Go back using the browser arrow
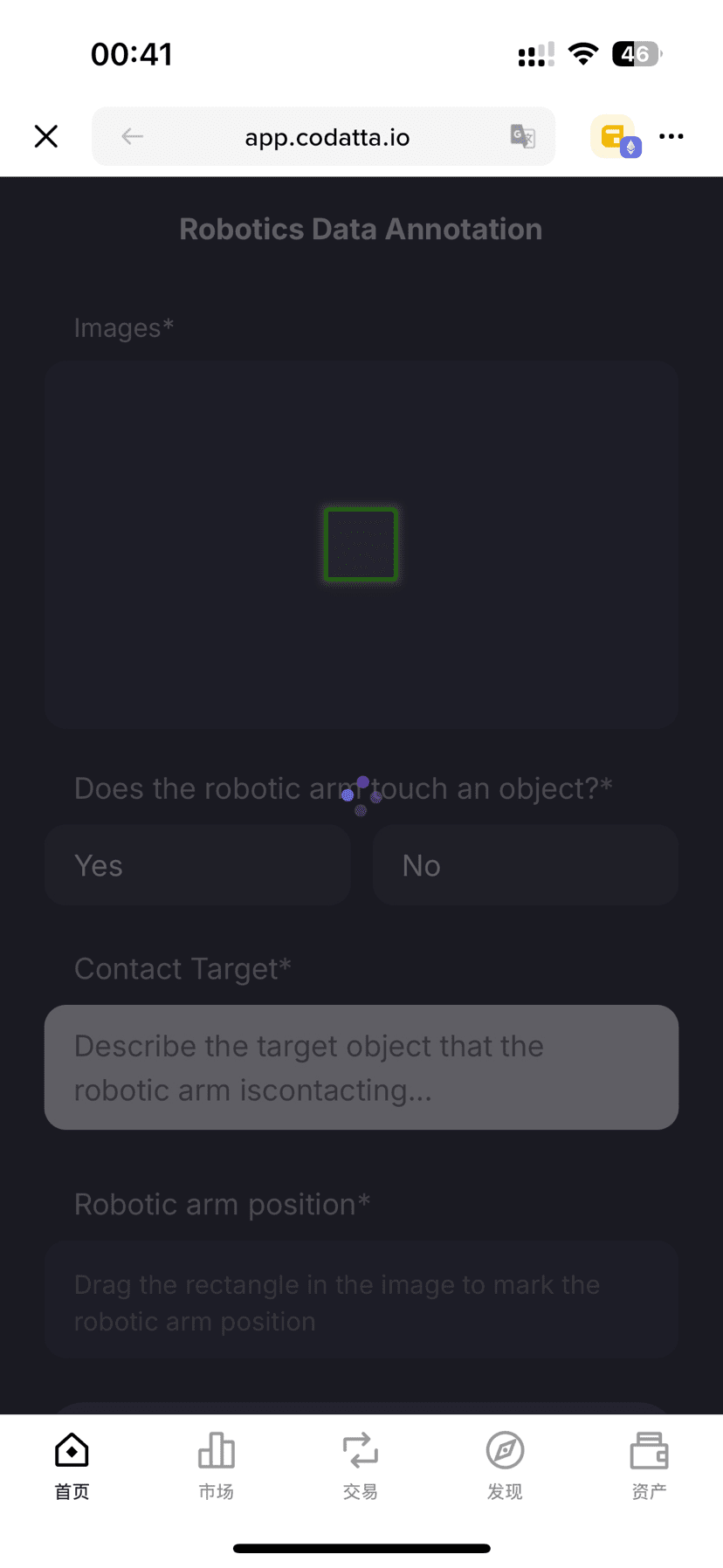723x1568 pixels. coord(132,136)
